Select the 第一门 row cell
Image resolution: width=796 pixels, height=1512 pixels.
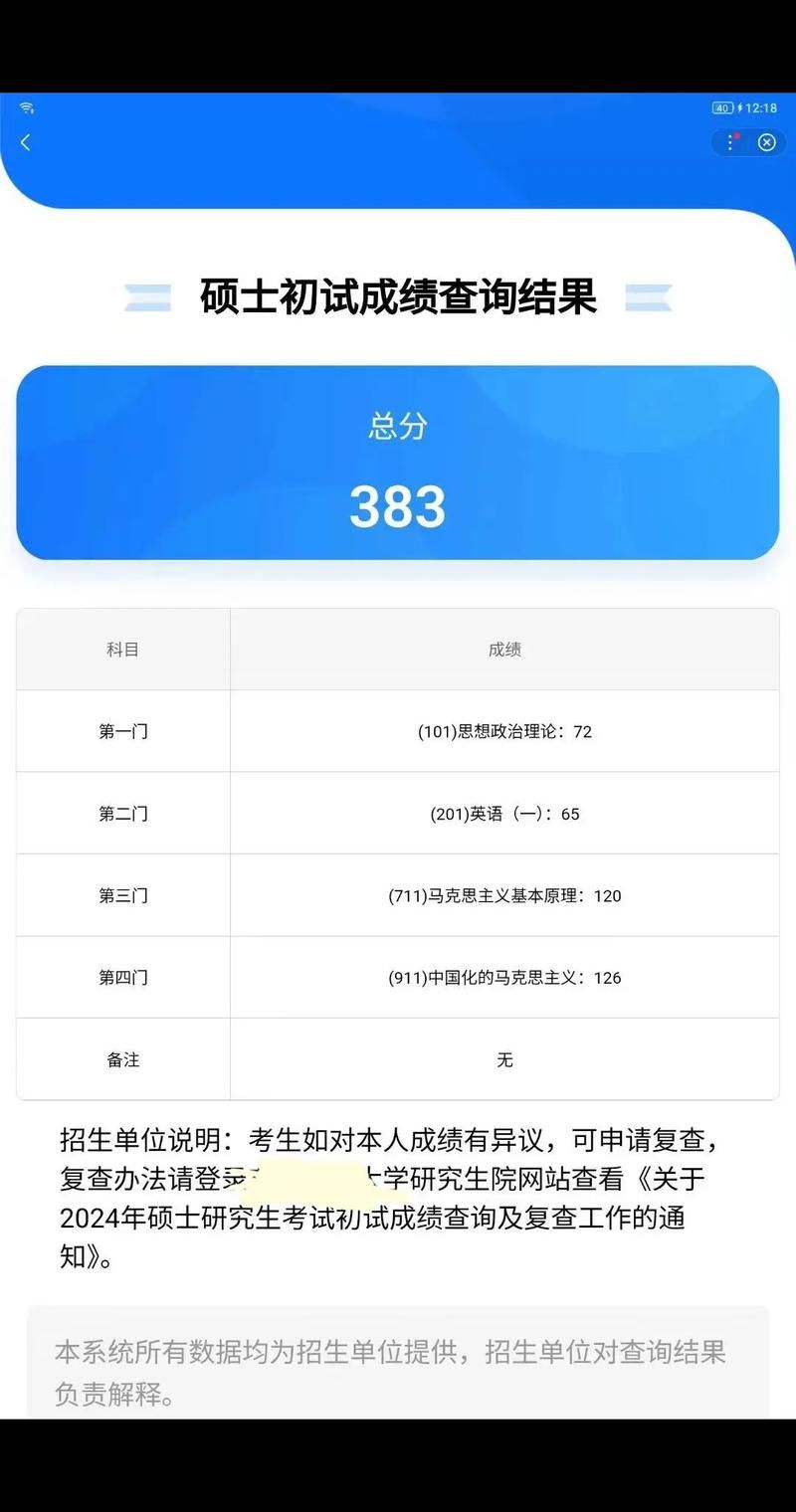point(121,731)
